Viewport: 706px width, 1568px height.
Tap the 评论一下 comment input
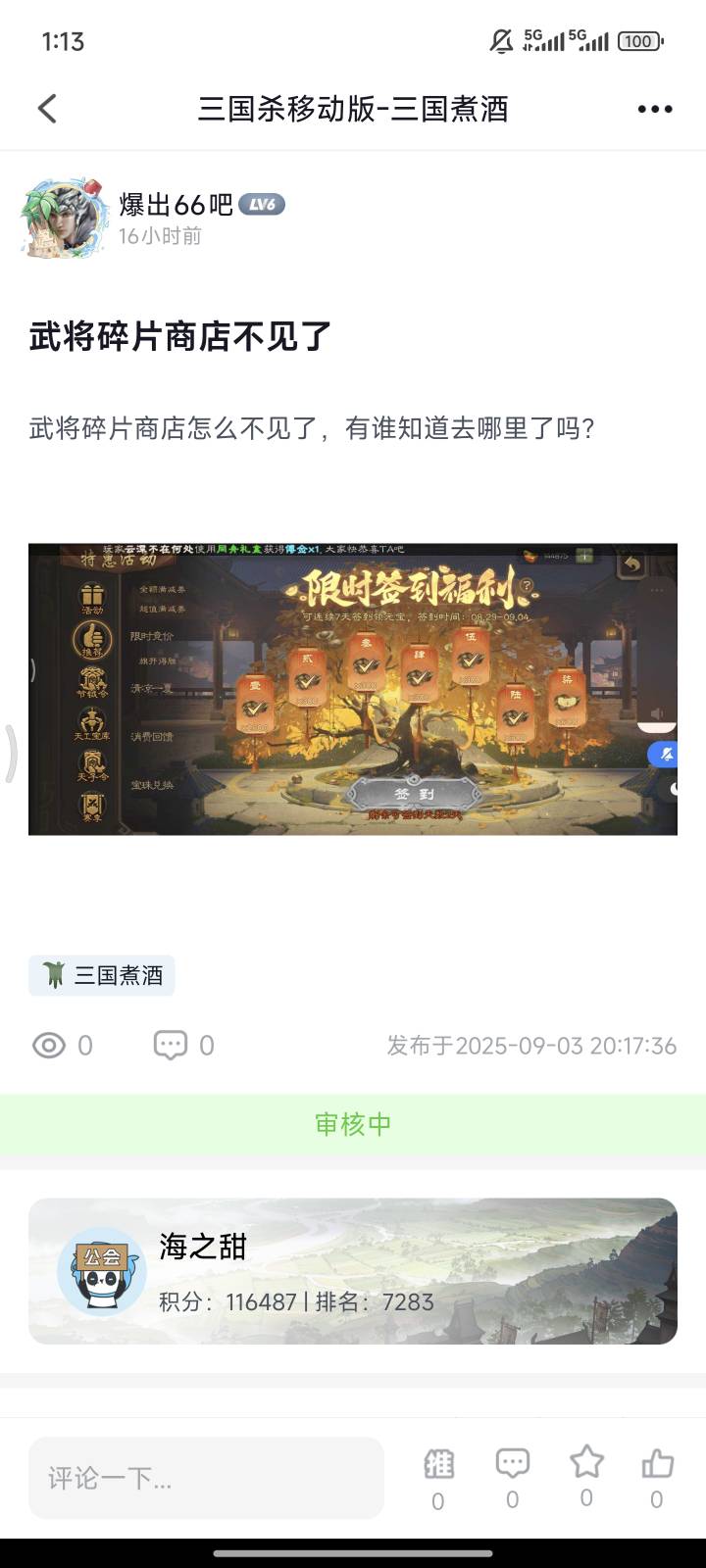206,1478
